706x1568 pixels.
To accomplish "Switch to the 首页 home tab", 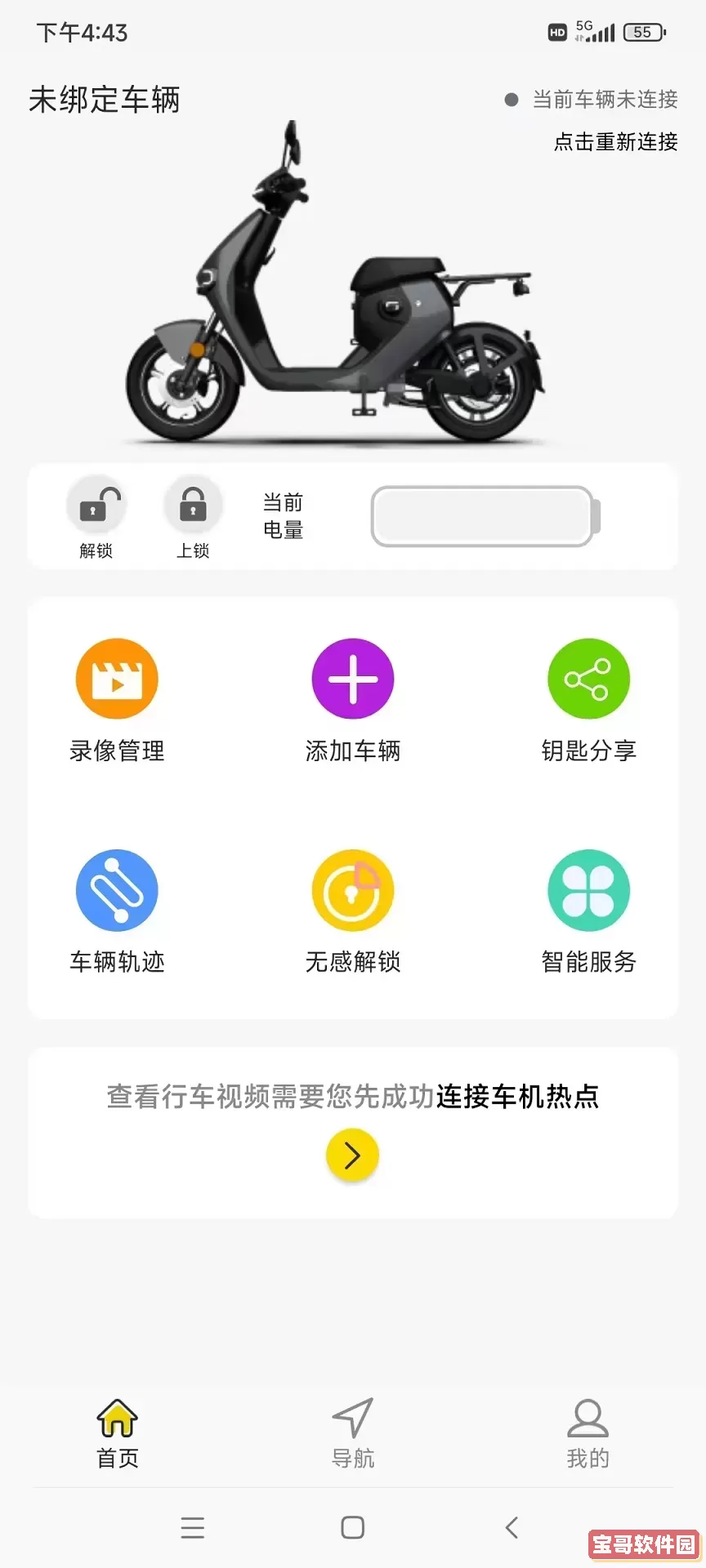I will 118,1432.
